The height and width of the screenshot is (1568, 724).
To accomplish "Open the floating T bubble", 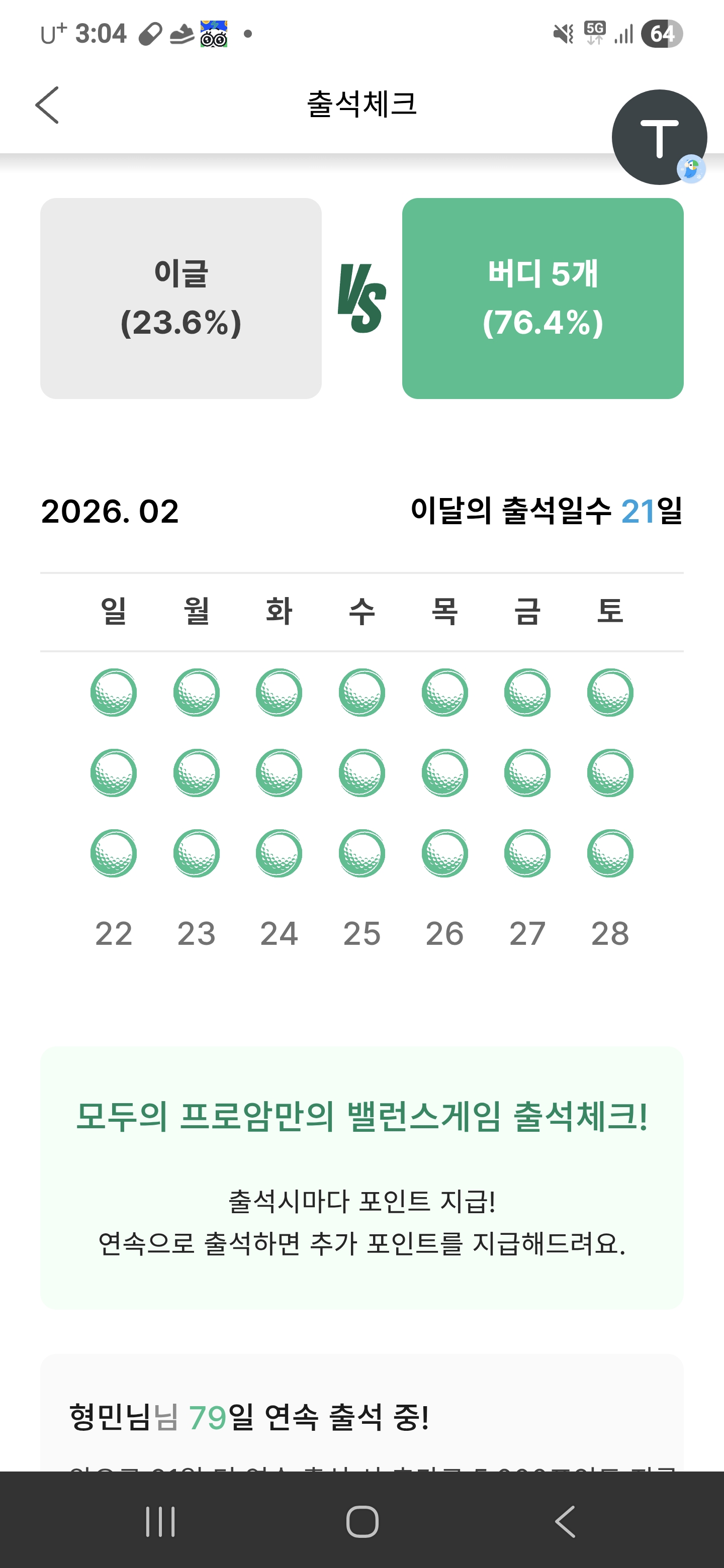I will (659, 138).
